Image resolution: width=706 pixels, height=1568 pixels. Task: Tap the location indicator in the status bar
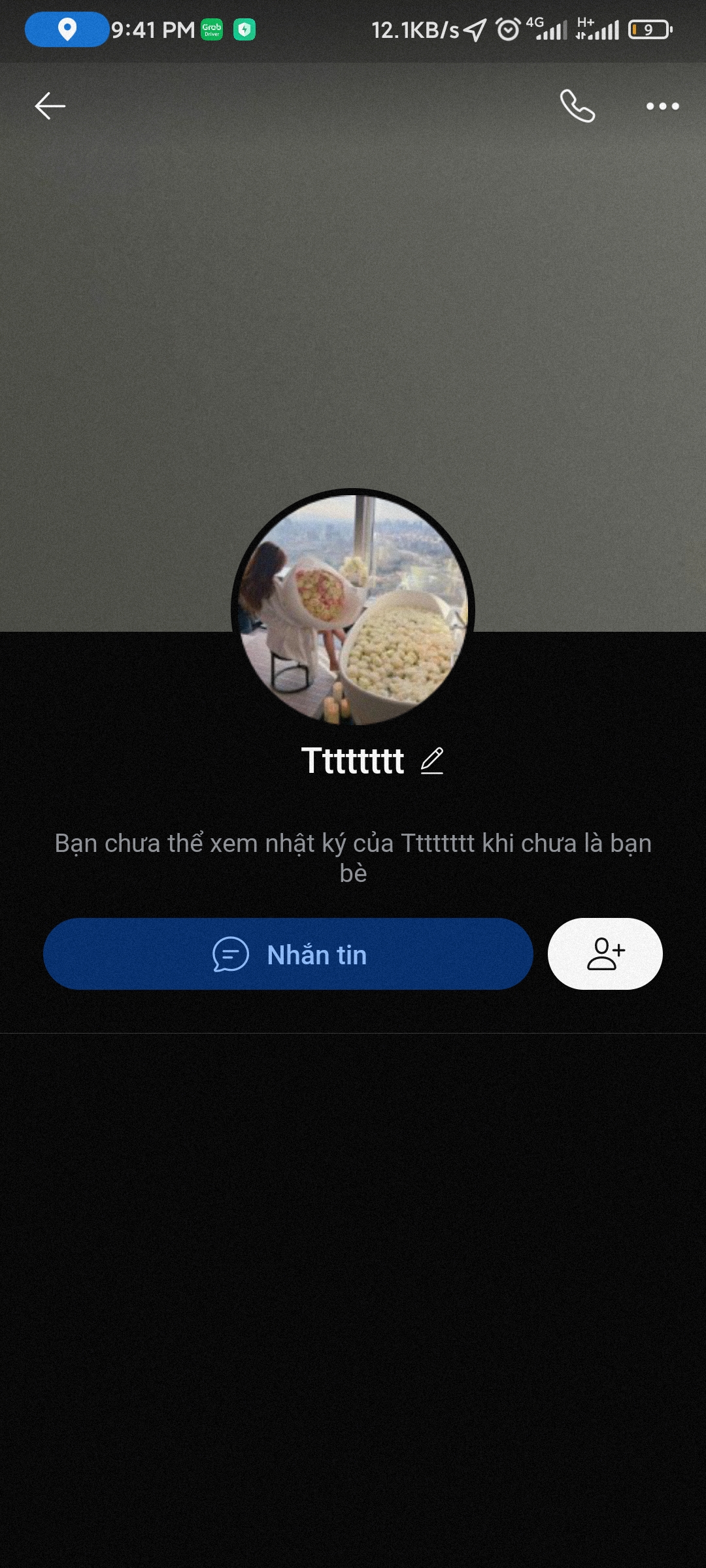(x=67, y=29)
